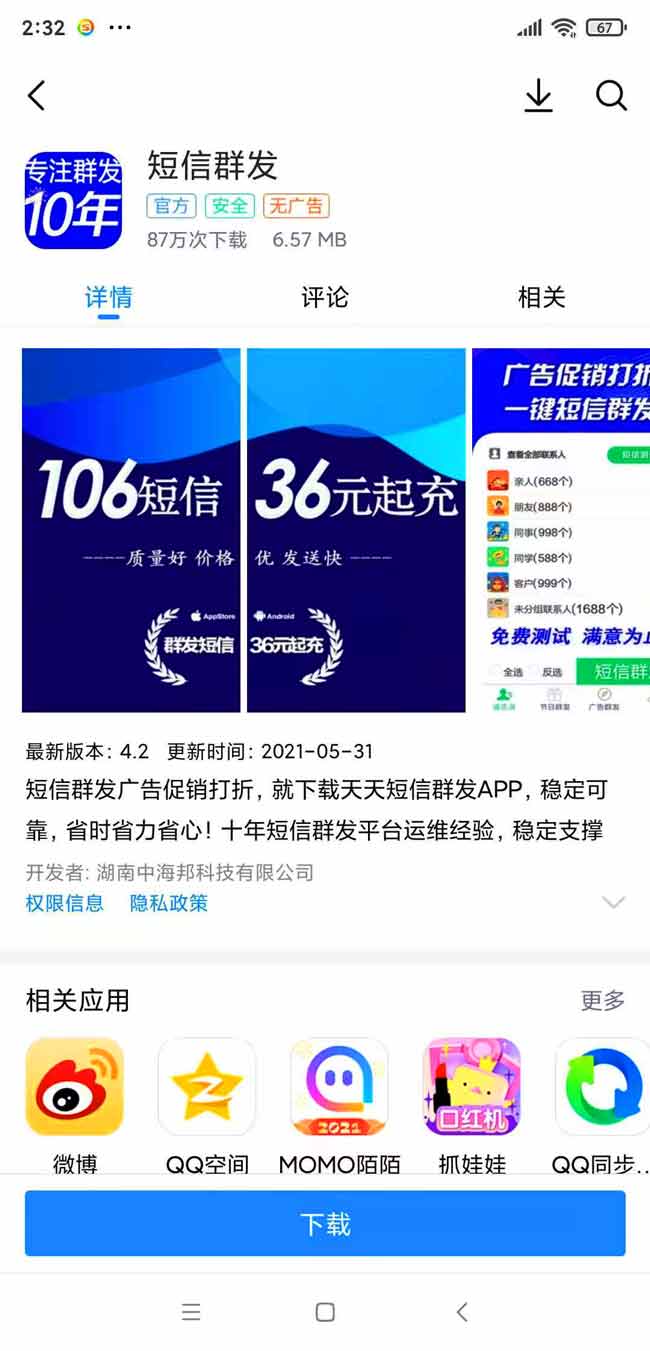The width and height of the screenshot is (650, 1351).
Task: Open the MOMO陌陌 related app
Action: (339, 1087)
